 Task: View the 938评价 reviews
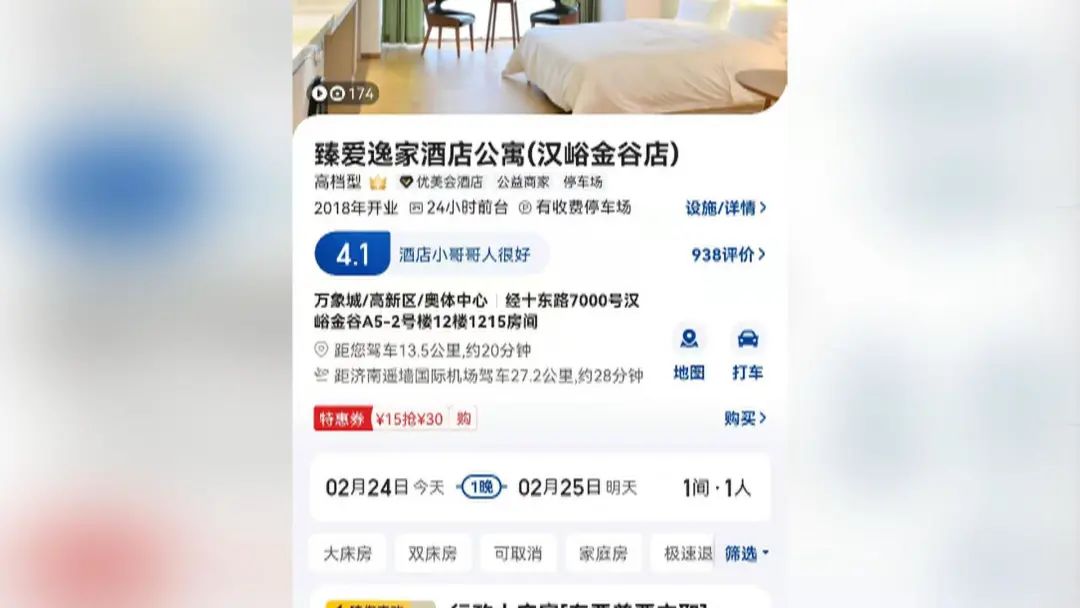728,254
